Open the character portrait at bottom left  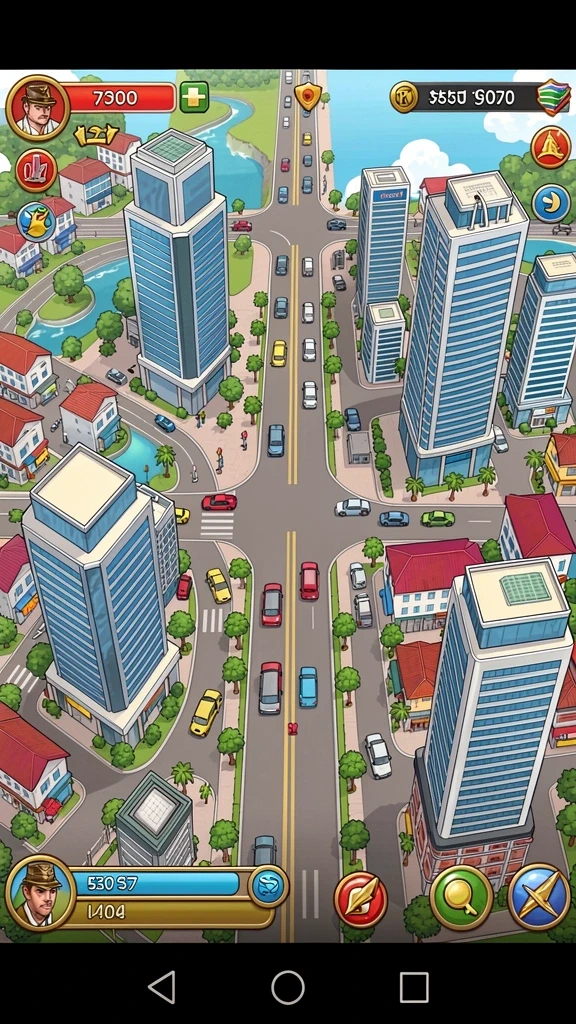[41, 893]
